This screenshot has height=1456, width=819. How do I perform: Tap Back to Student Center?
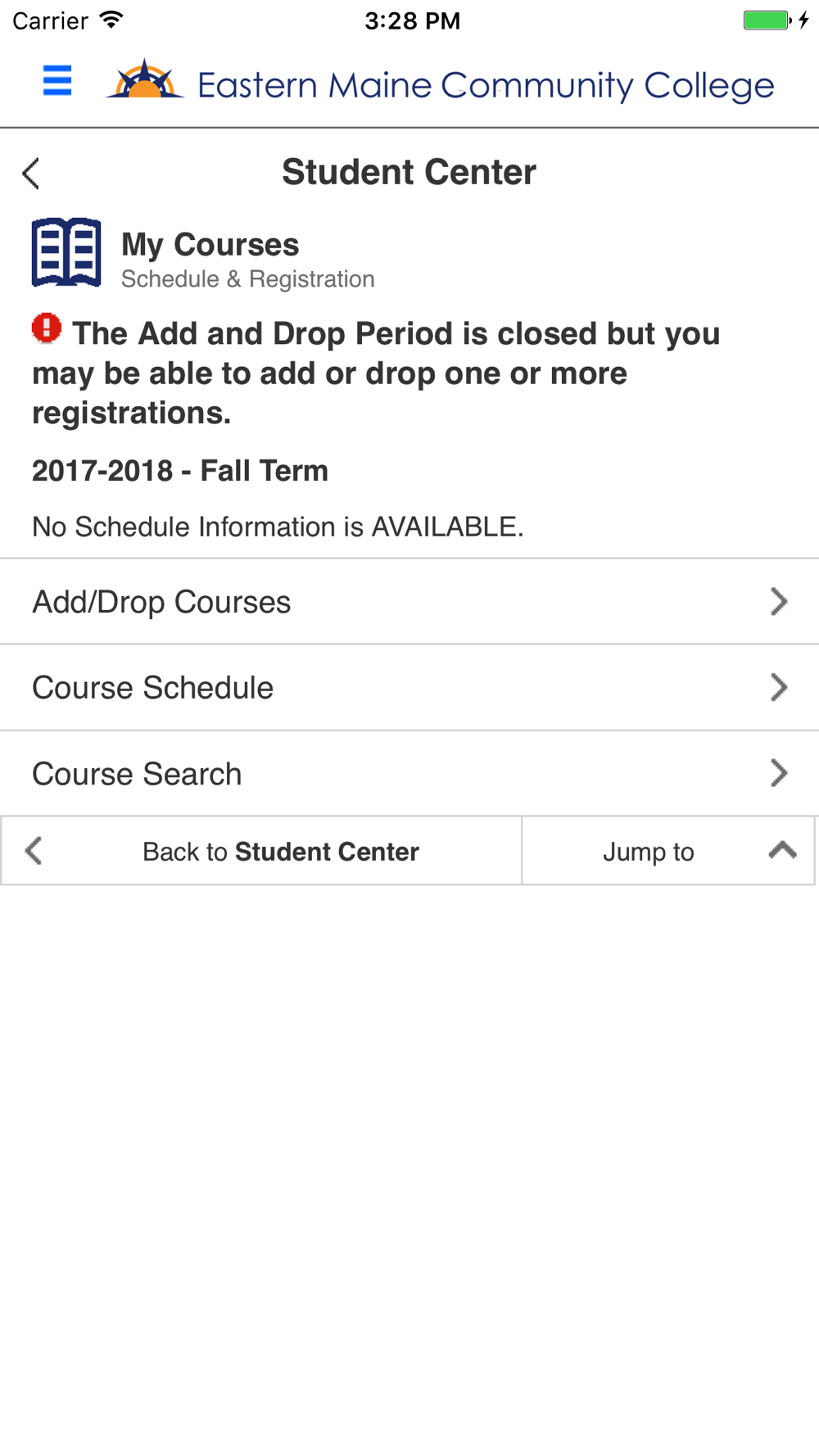(261, 851)
